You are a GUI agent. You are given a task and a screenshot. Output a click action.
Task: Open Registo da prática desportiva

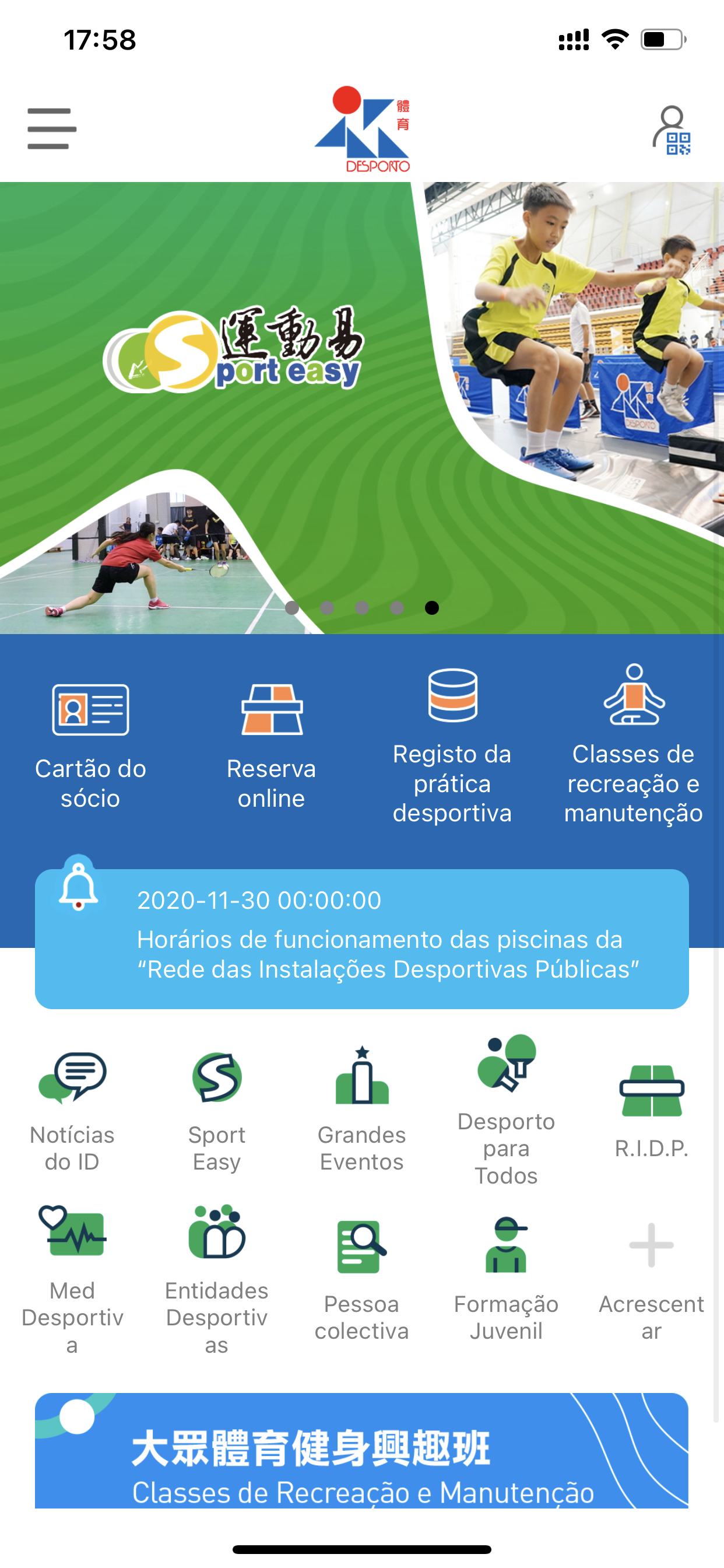click(x=452, y=745)
